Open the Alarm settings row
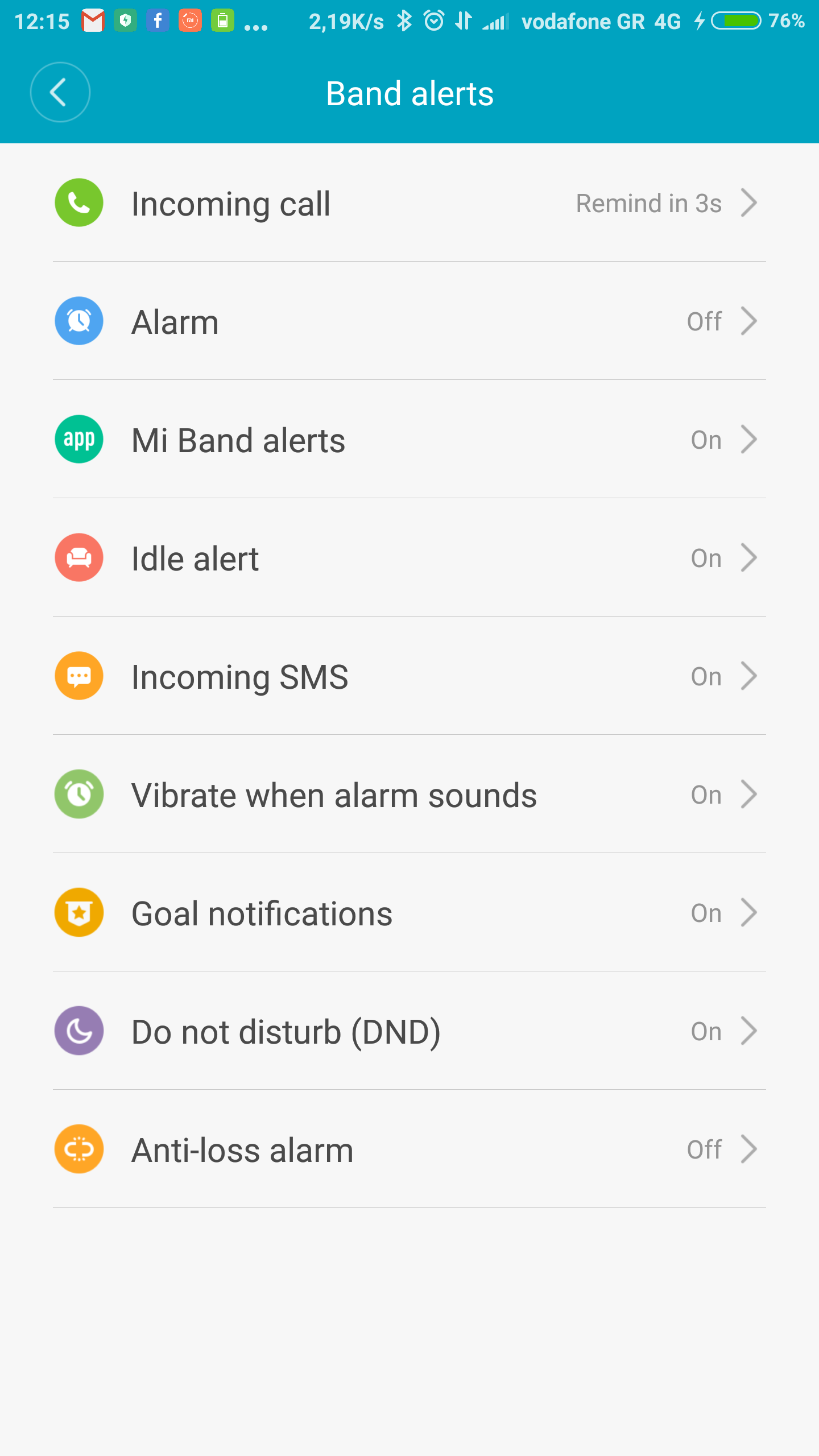819x1456 pixels. (x=409, y=321)
